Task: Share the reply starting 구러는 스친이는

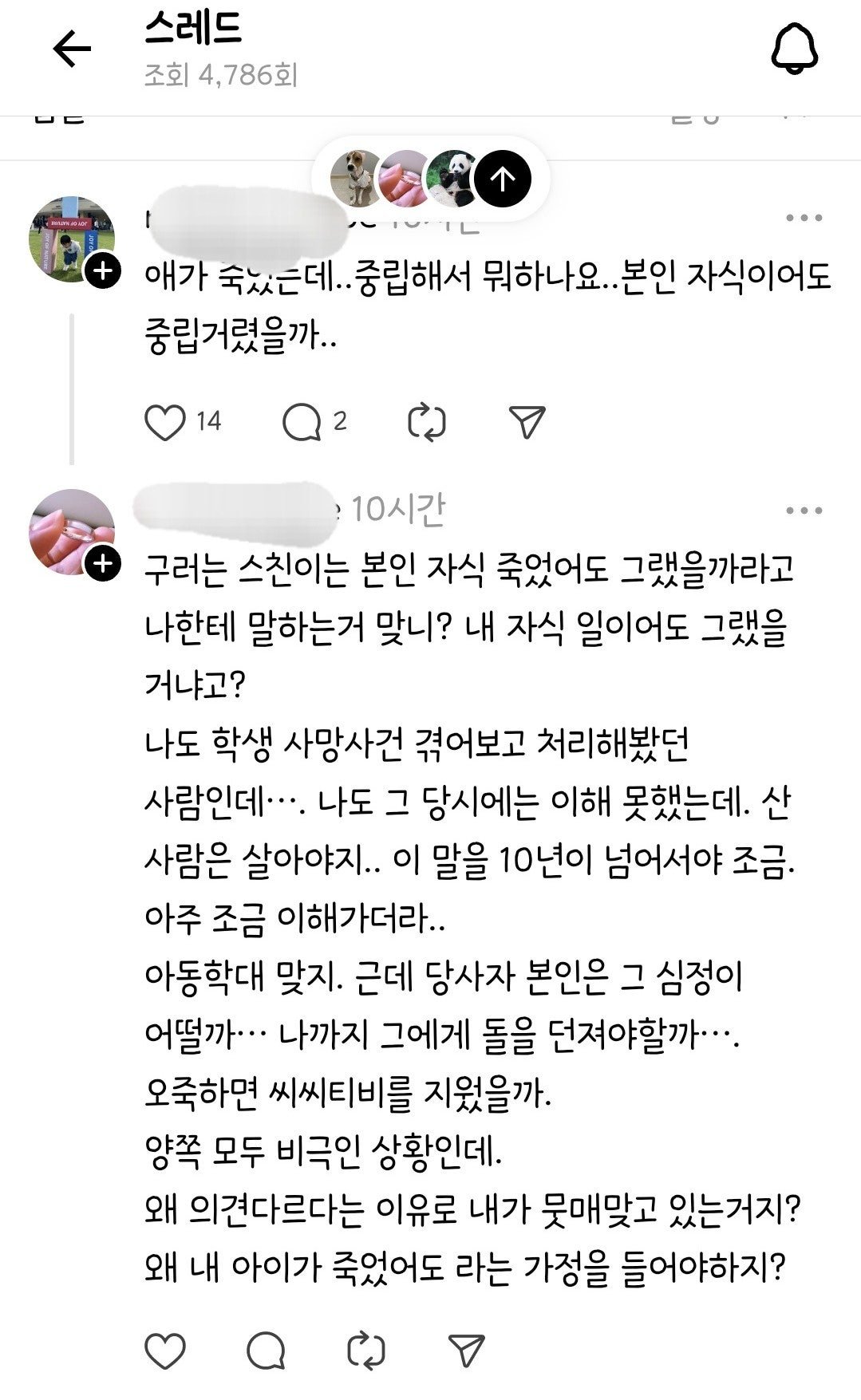Action: [x=467, y=1351]
